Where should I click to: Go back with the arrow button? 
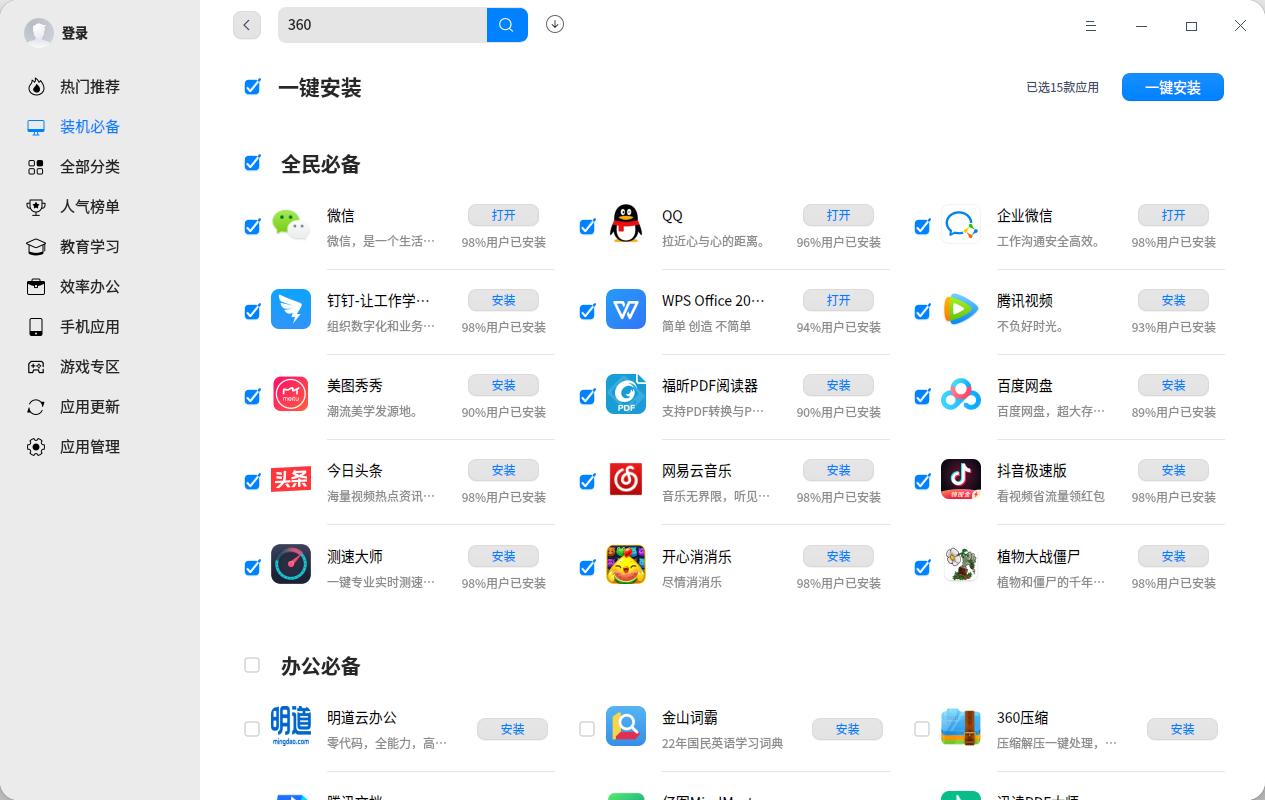247,25
